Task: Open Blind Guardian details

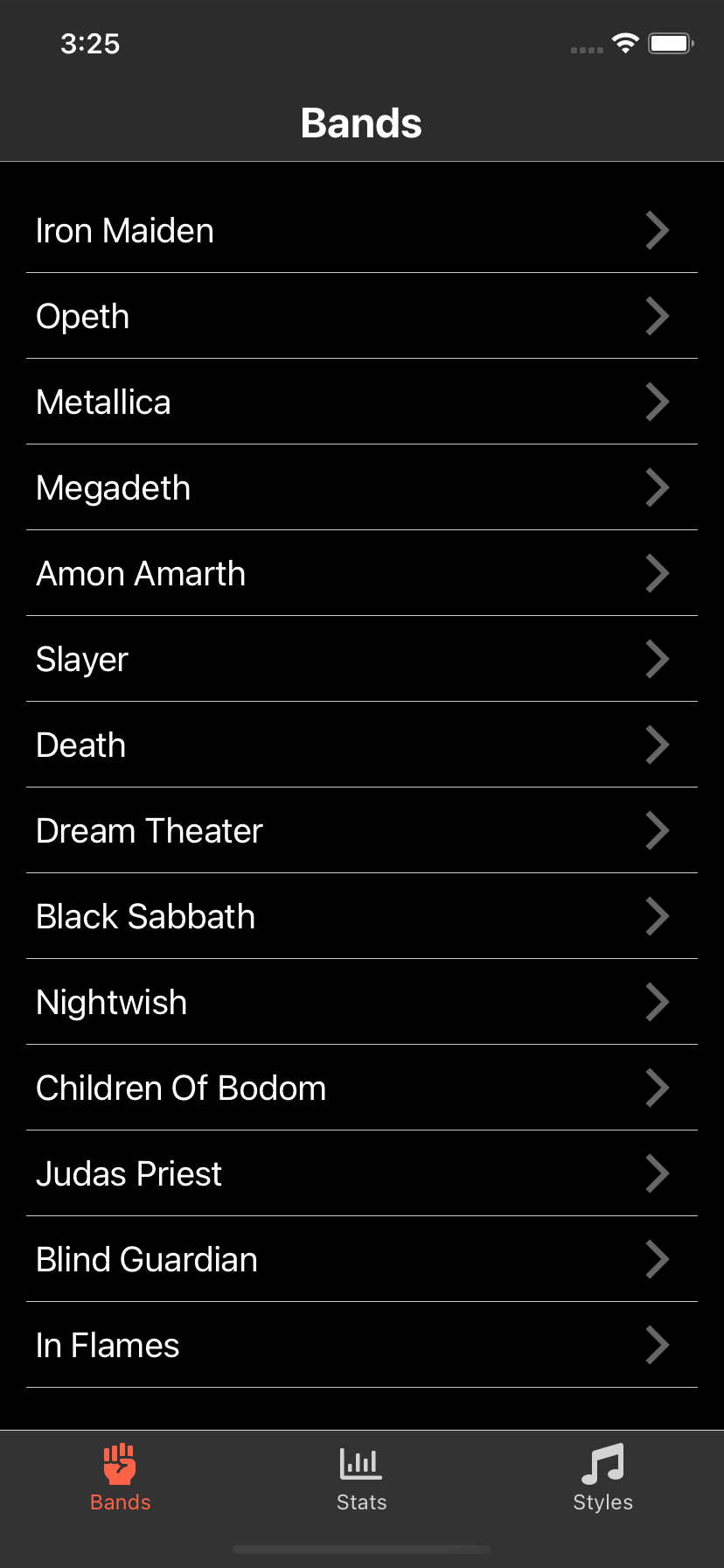Action: coord(362,1260)
